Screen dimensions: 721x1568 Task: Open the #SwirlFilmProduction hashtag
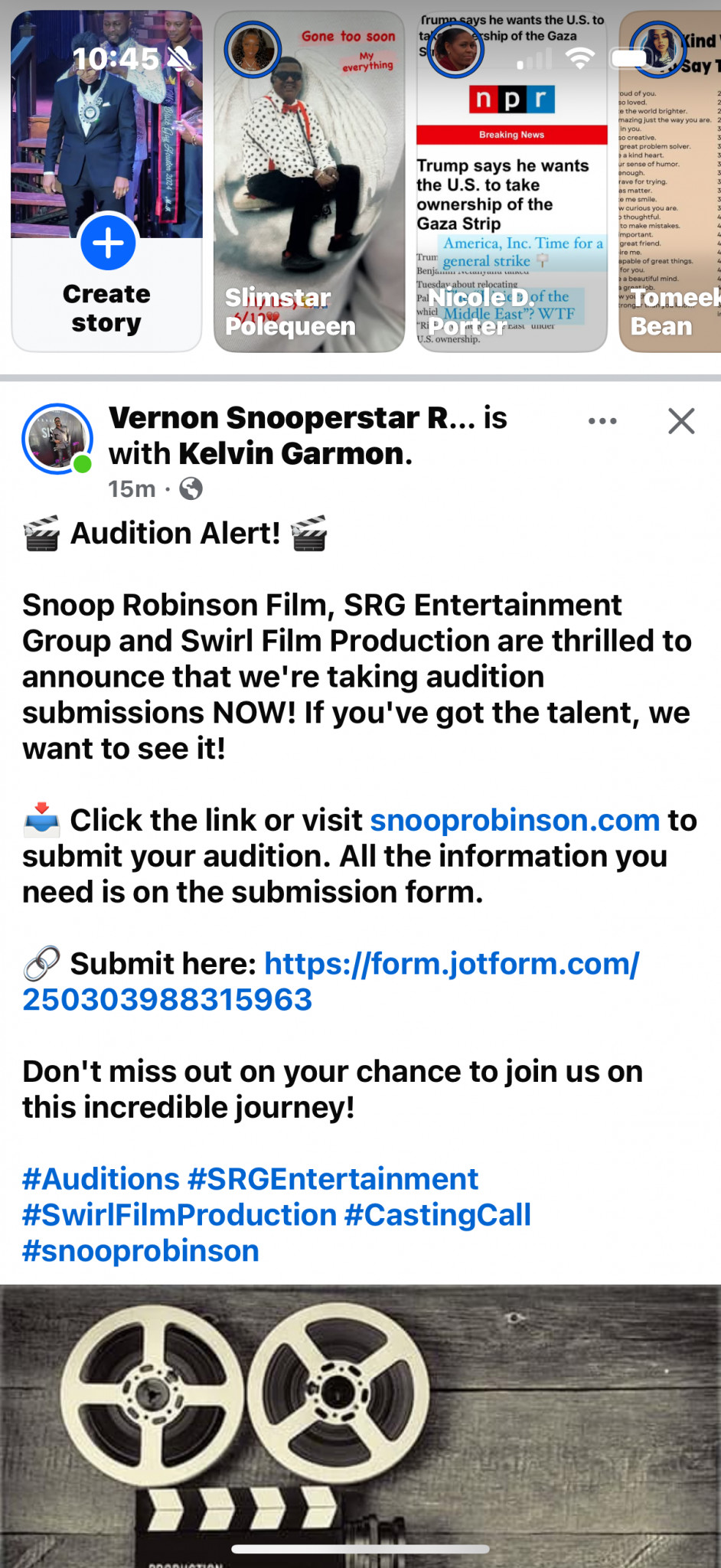[x=180, y=1215]
